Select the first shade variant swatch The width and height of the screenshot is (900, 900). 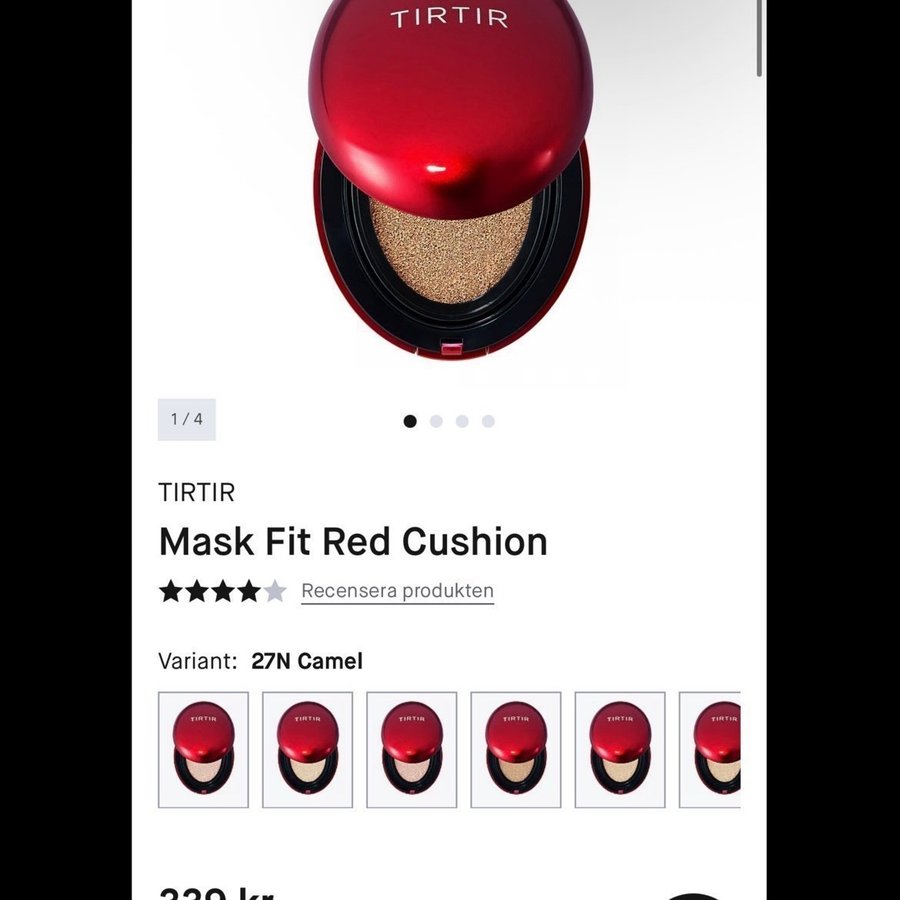click(x=203, y=750)
